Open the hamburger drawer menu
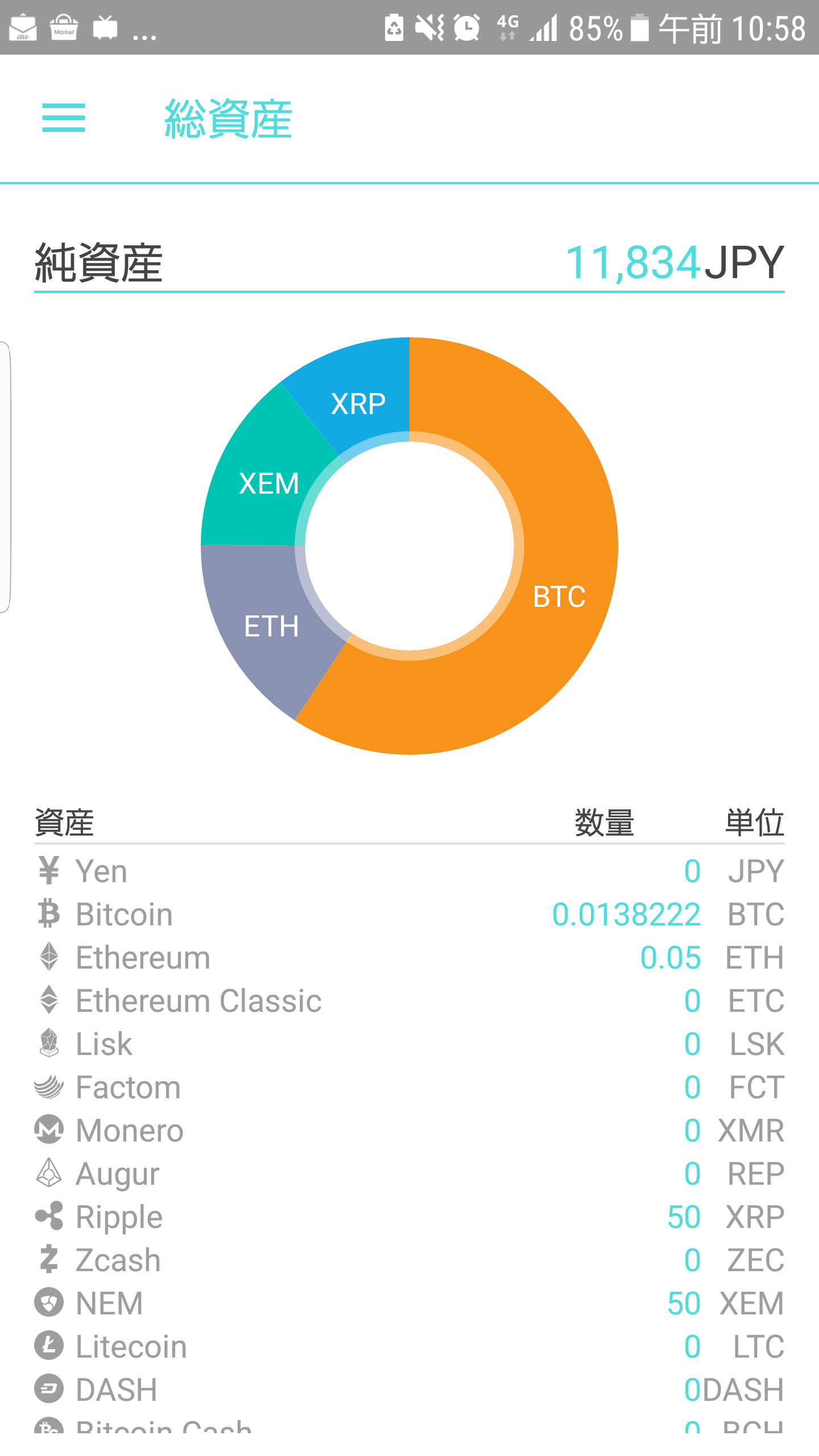Image resolution: width=819 pixels, height=1456 pixels. tap(64, 118)
